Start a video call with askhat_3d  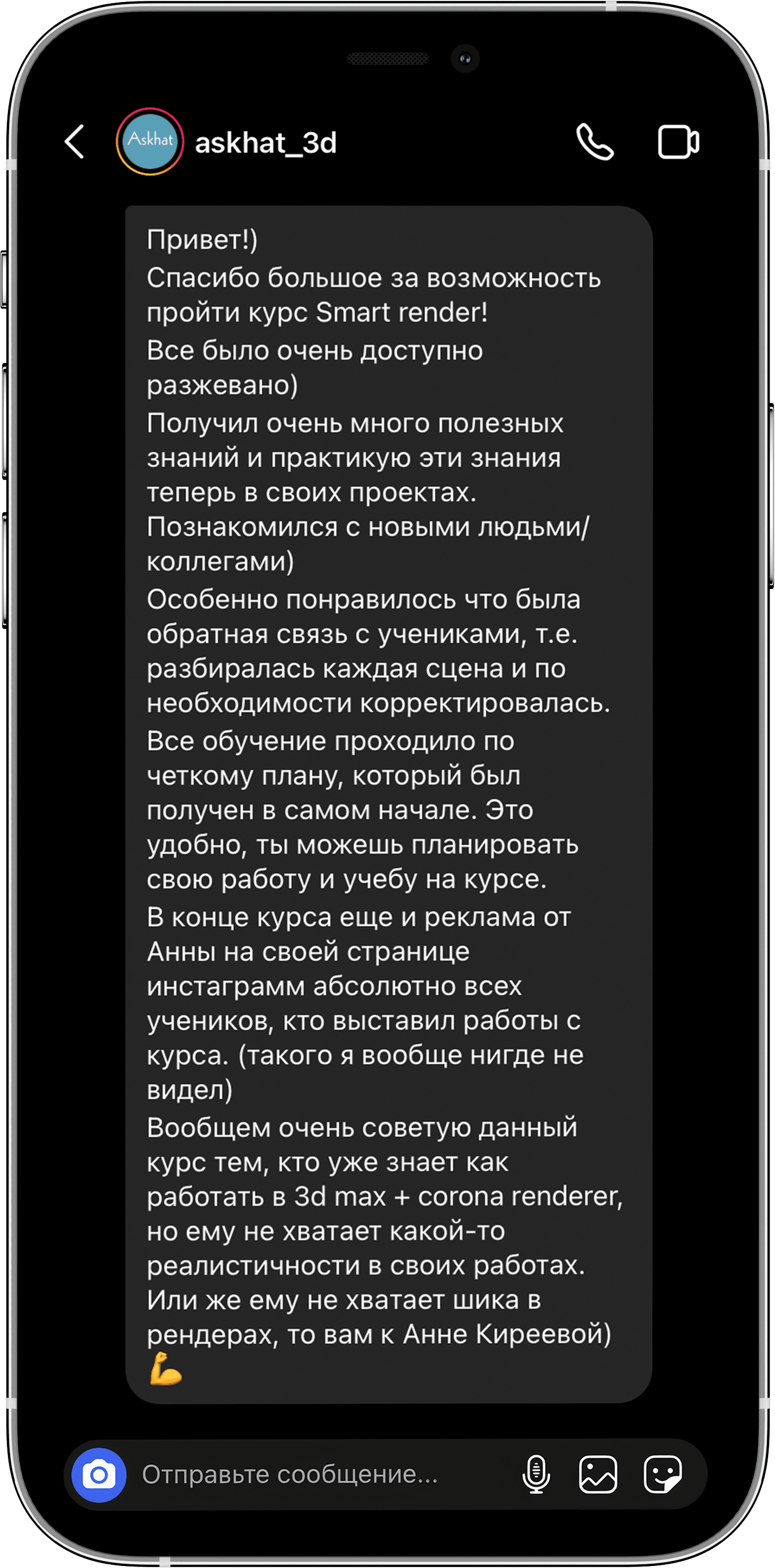tap(678, 142)
